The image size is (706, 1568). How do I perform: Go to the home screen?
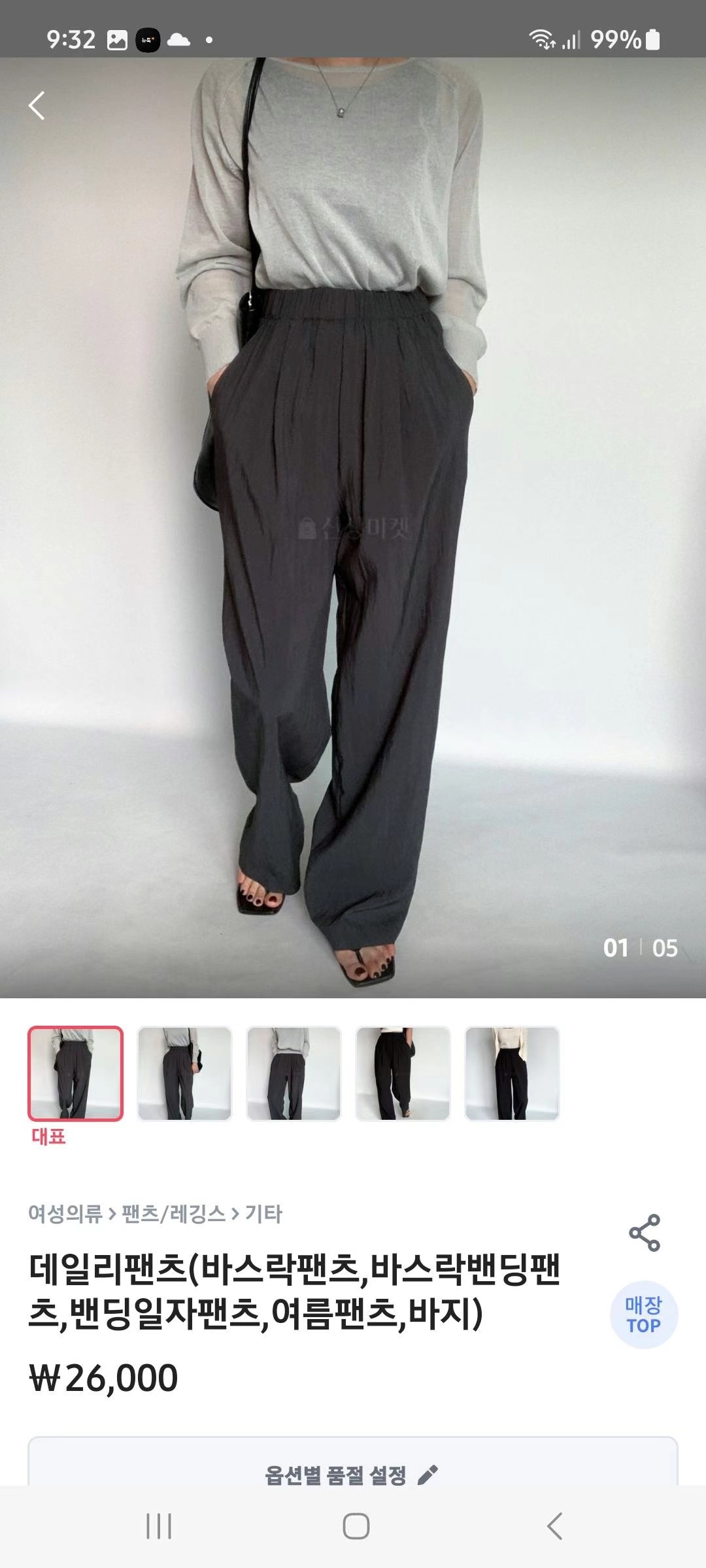coord(356,1526)
